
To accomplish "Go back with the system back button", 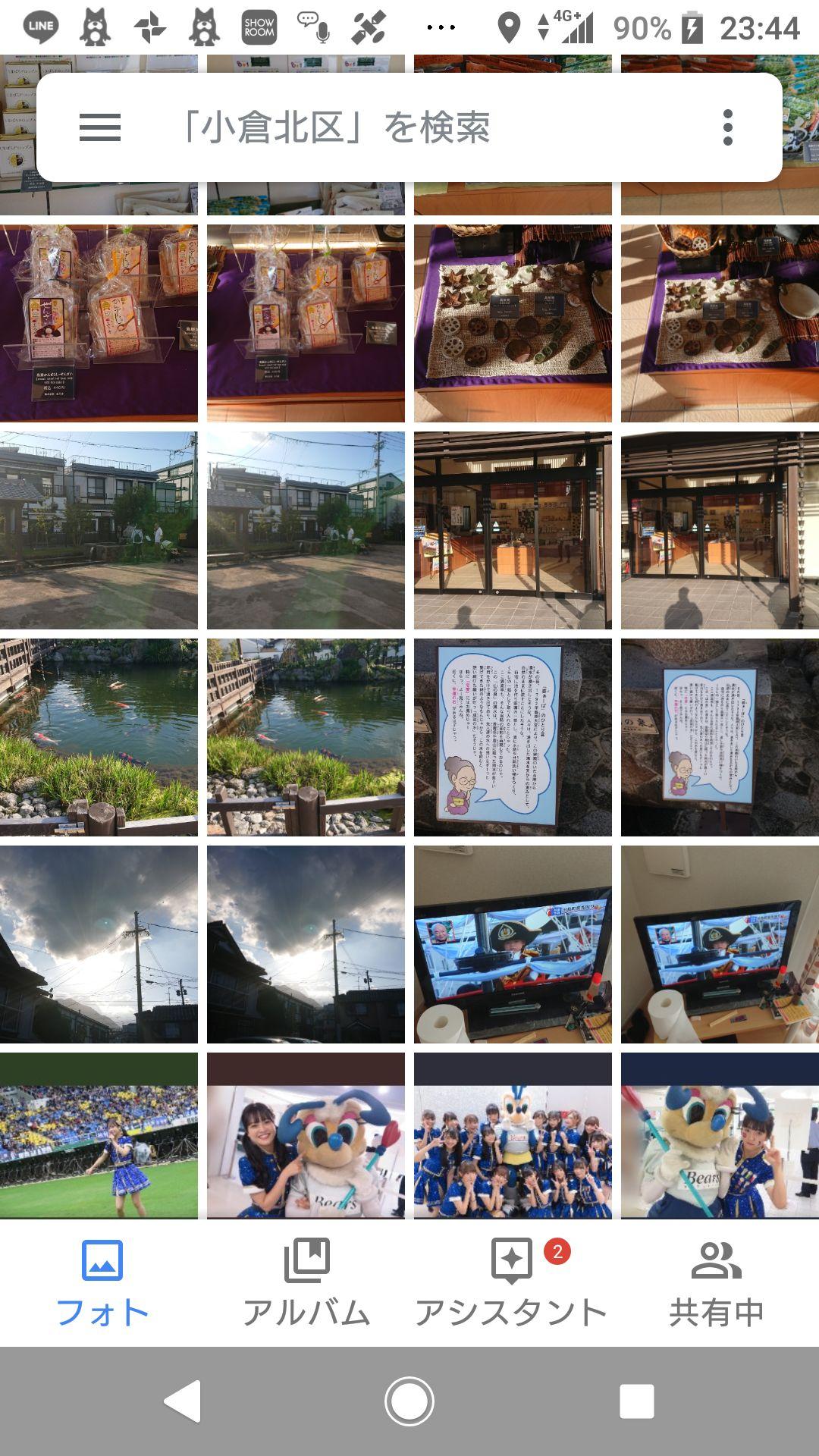I will pos(183,1401).
